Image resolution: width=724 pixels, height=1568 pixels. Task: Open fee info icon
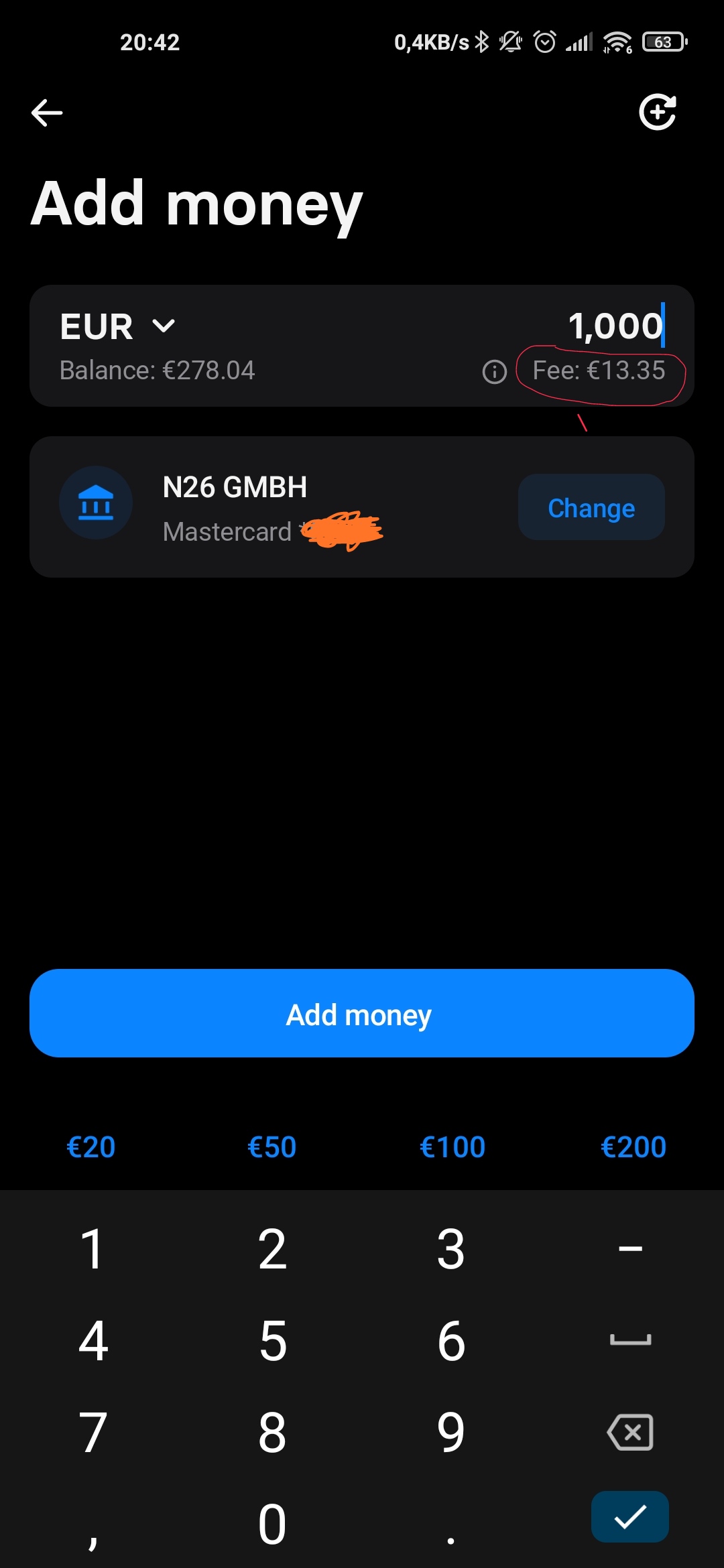pyautogui.click(x=495, y=371)
